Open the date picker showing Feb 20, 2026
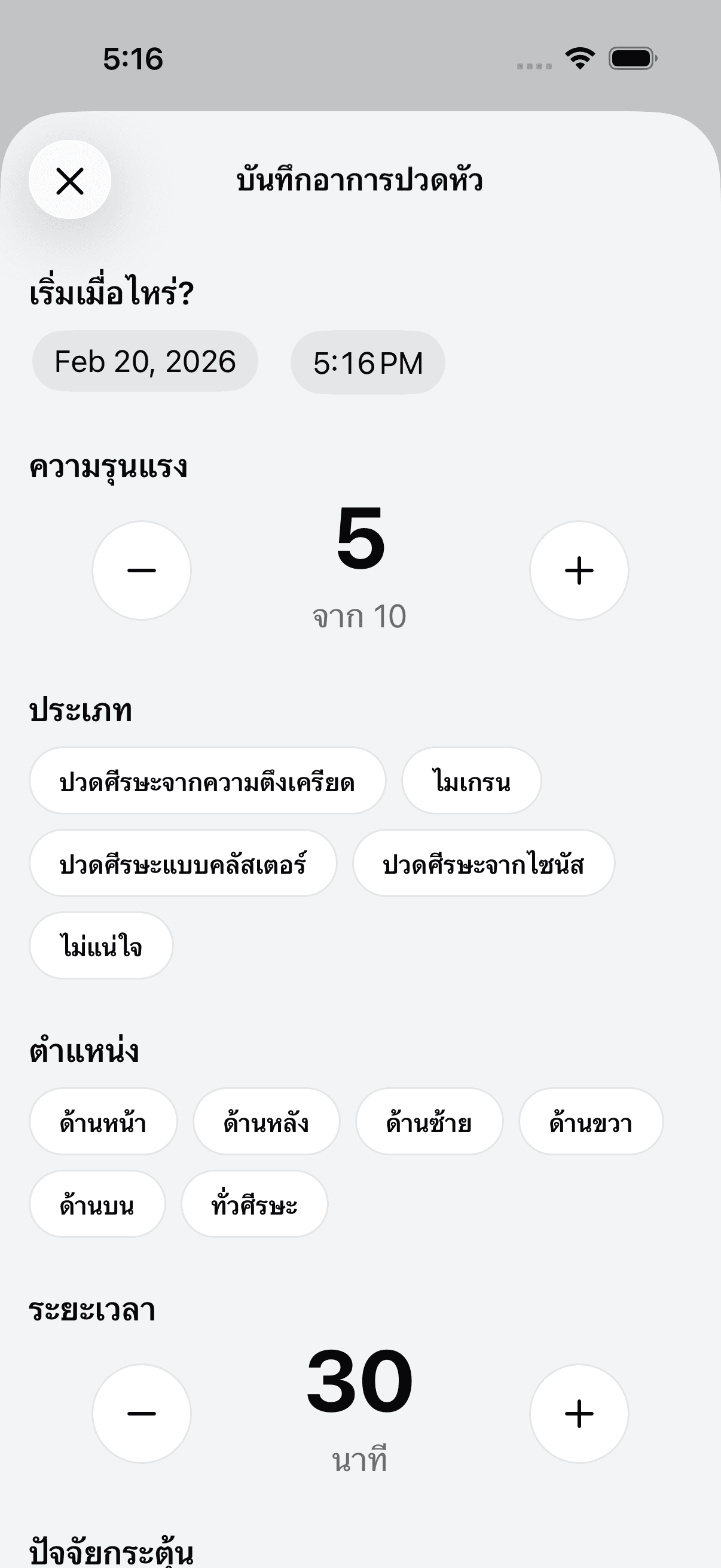 pyautogui.click(x=145, y=361)
